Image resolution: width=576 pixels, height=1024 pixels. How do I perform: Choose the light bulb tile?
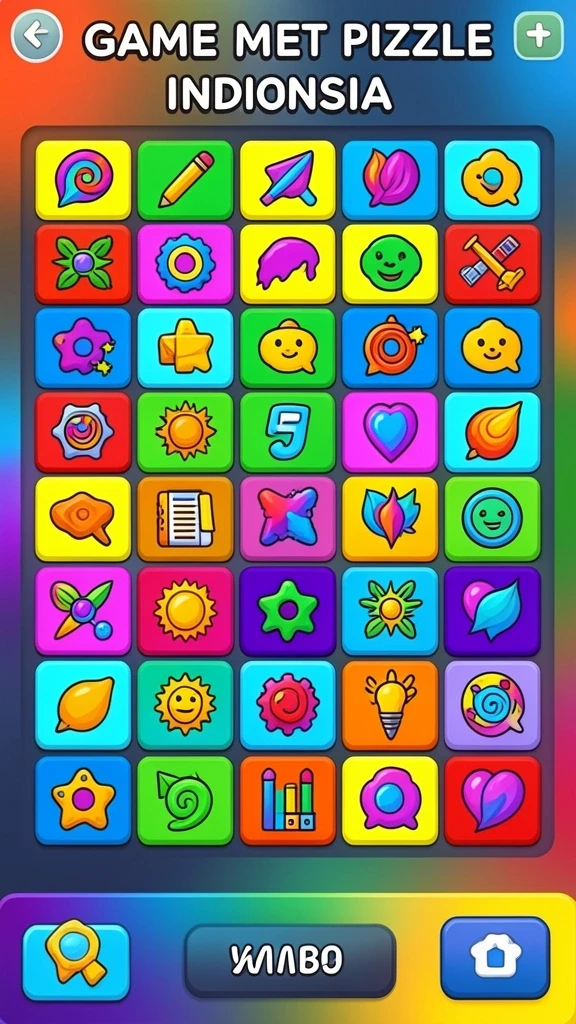click(390, 705)
